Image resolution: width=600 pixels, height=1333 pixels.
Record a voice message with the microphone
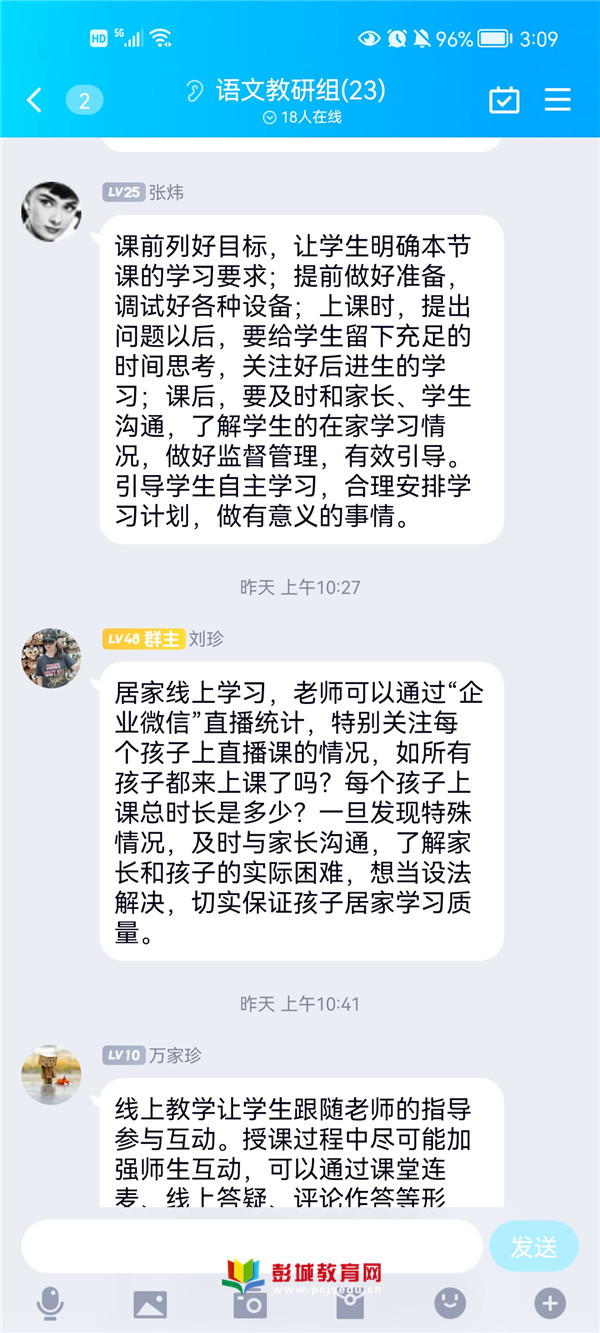point(49,1303)
